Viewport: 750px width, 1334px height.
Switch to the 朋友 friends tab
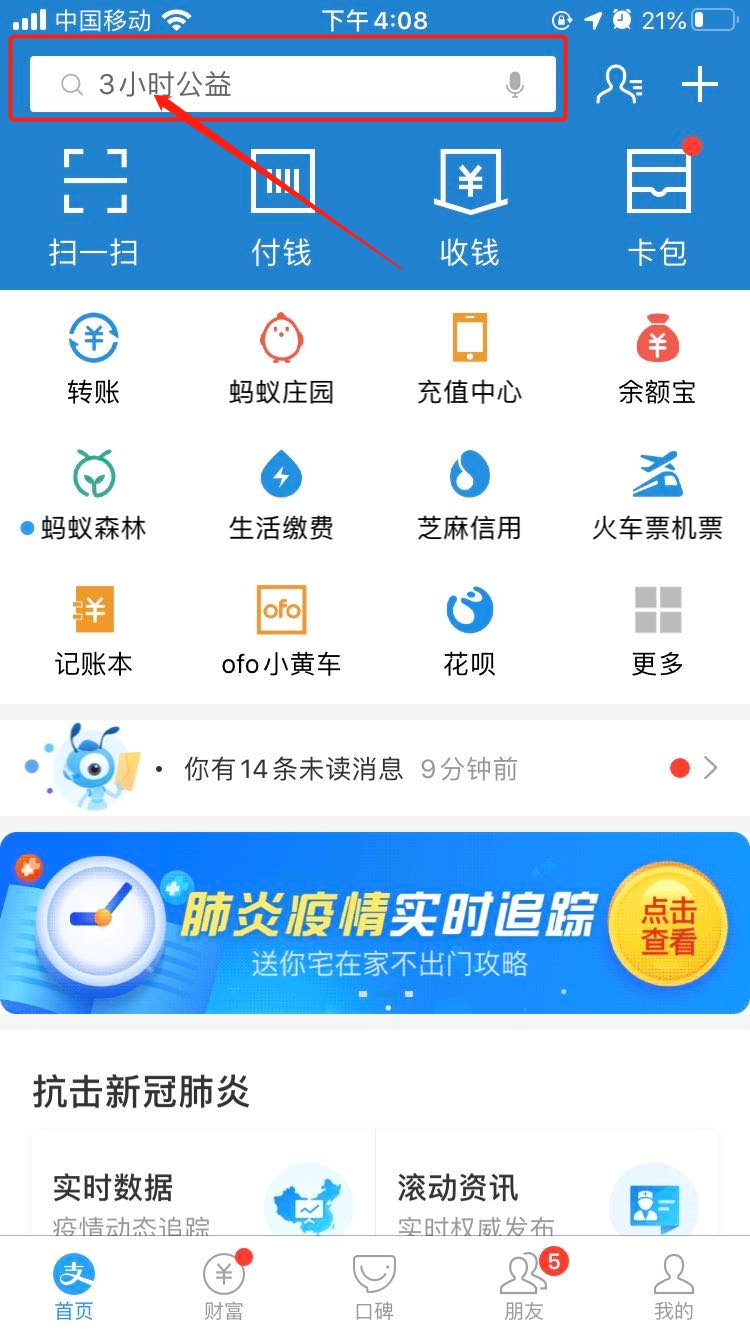click(x=523, y=1287)
